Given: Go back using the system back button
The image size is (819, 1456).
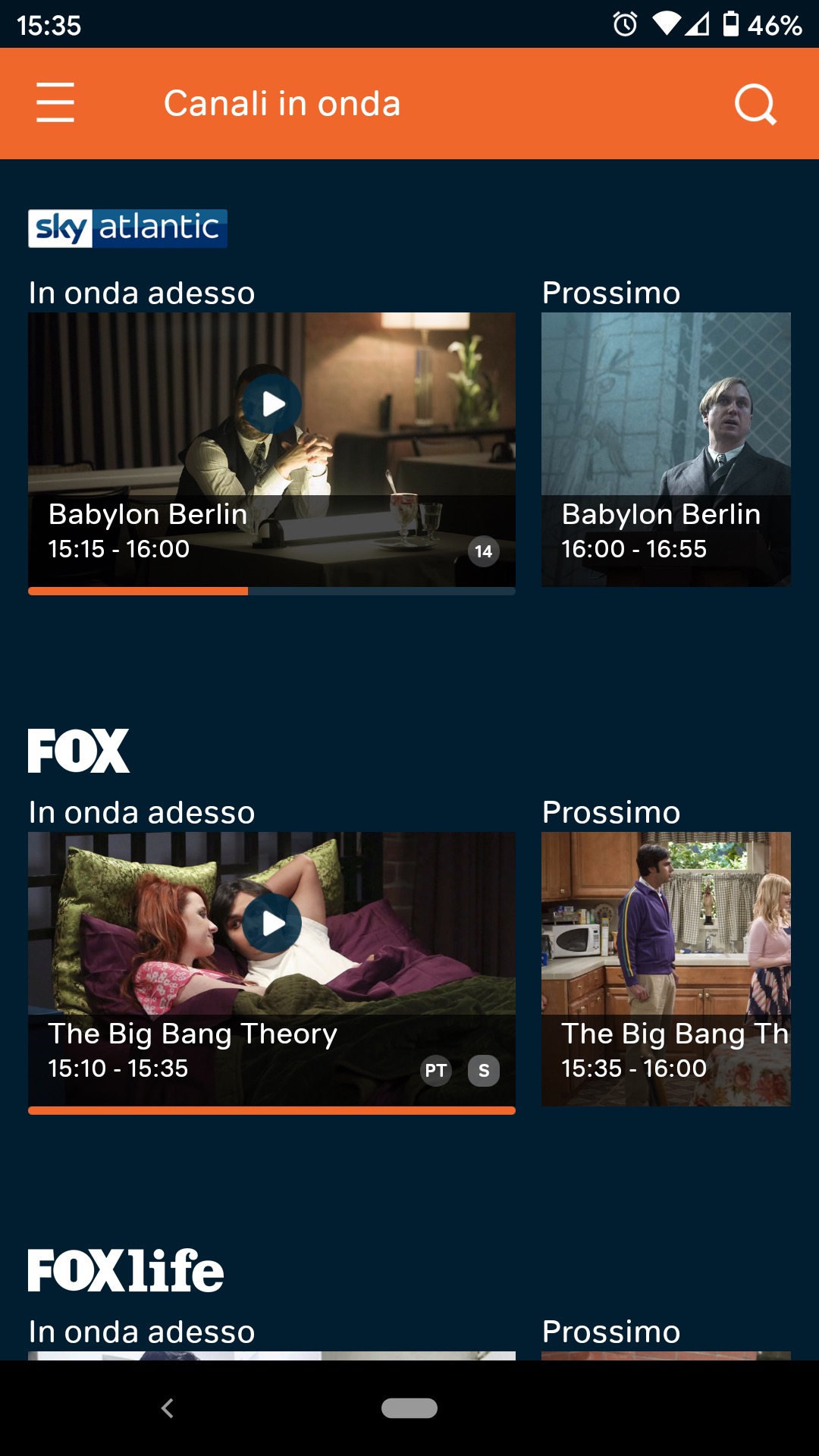Looking at the screenshot, I should [168, 1408].
